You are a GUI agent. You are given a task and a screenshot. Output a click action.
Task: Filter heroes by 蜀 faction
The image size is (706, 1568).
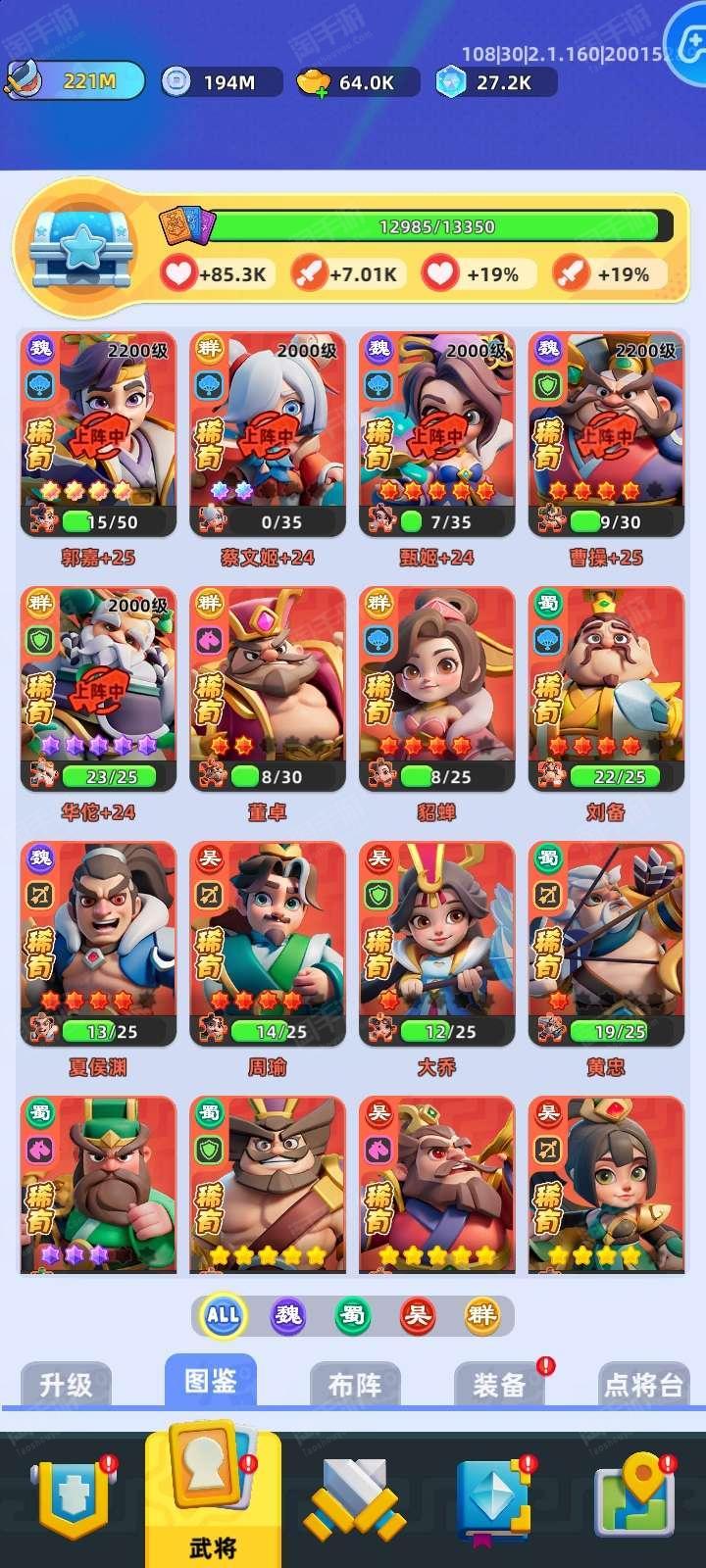pyautogui.click(x=353, y=1314)
